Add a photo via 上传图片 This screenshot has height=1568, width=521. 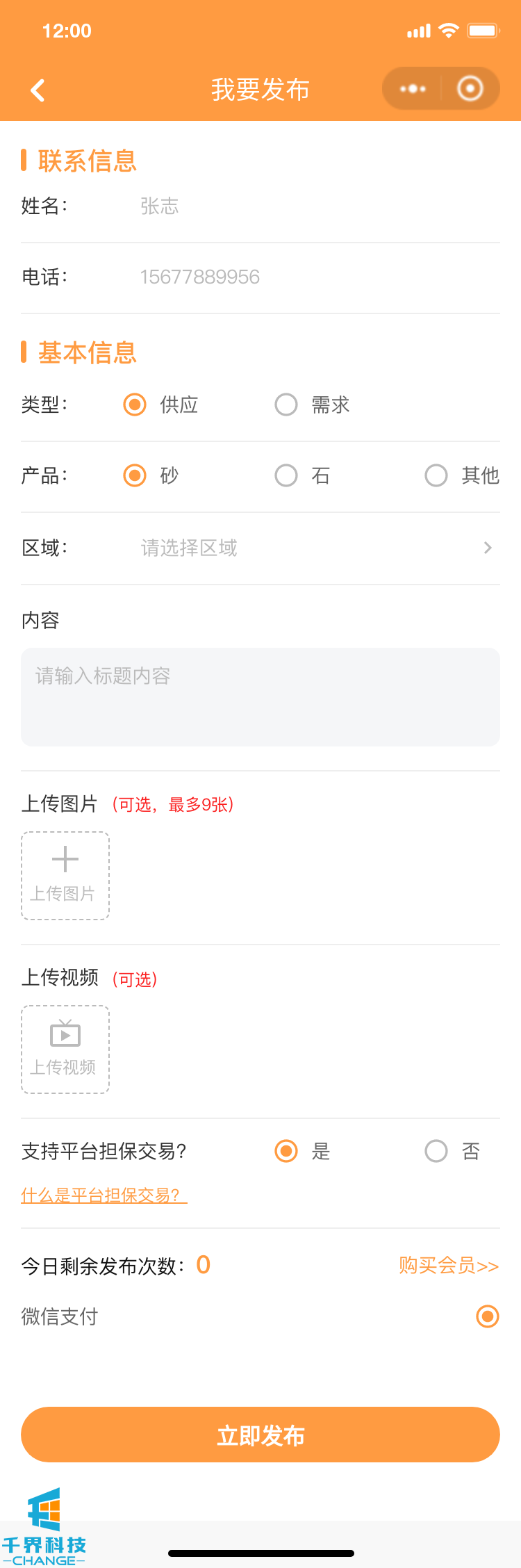coord(65,876)
